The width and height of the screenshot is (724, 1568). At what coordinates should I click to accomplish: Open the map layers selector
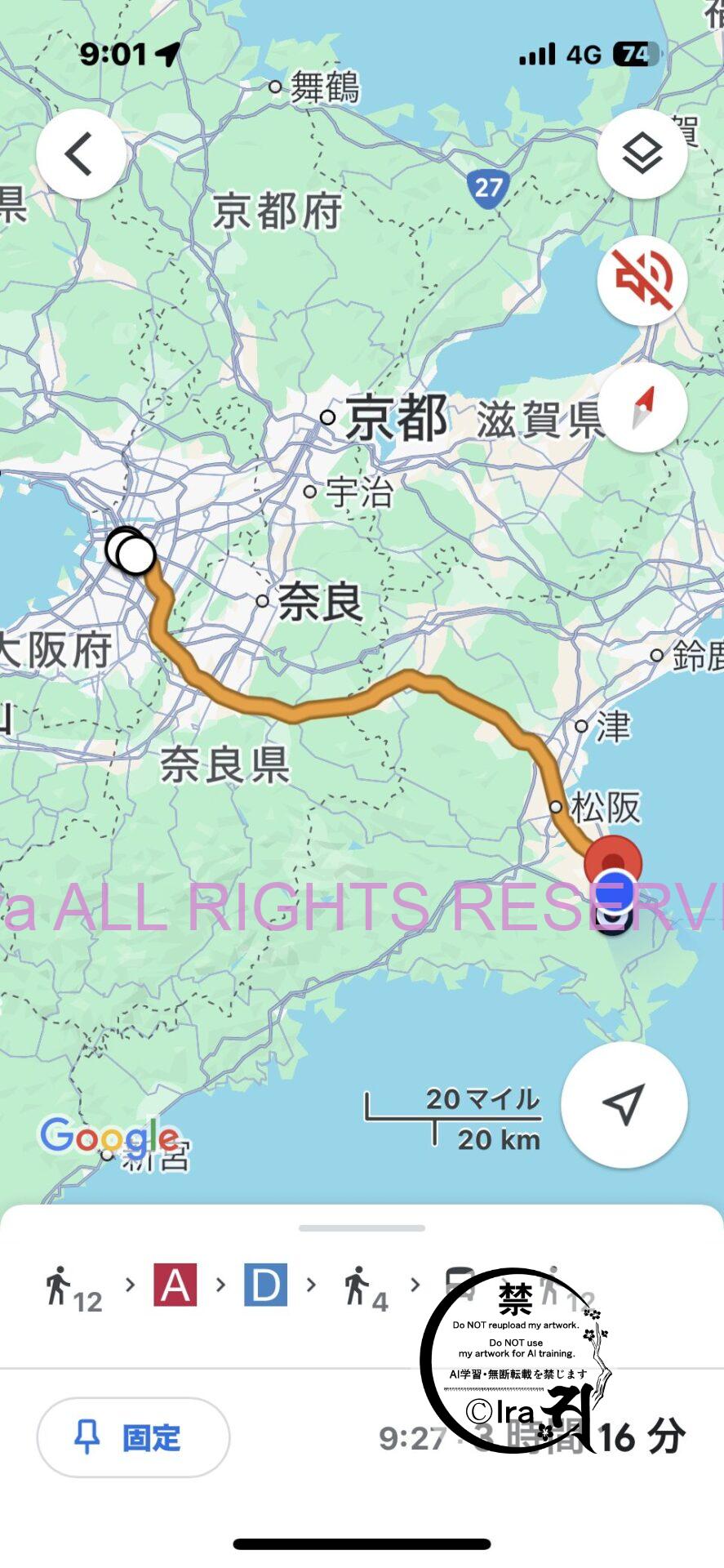642,154
